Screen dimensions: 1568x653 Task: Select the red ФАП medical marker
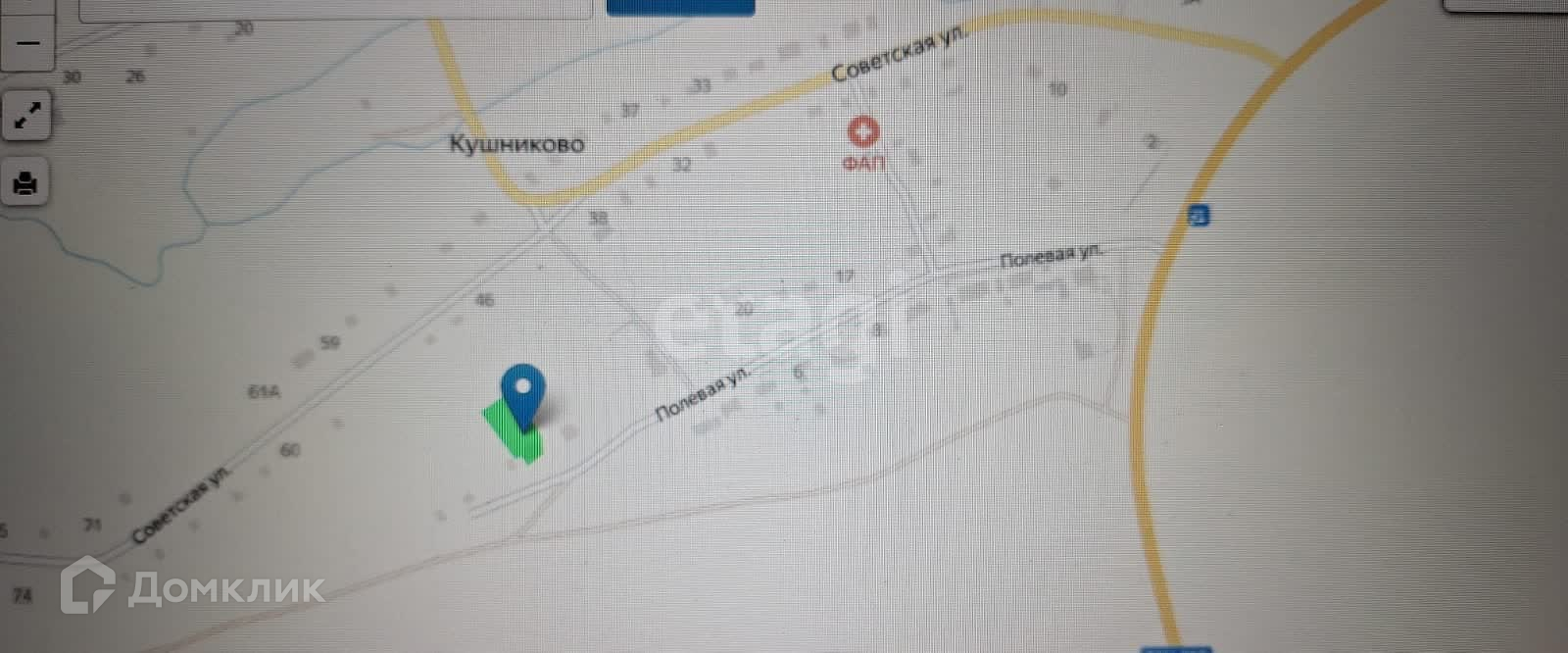pos(863,130)
